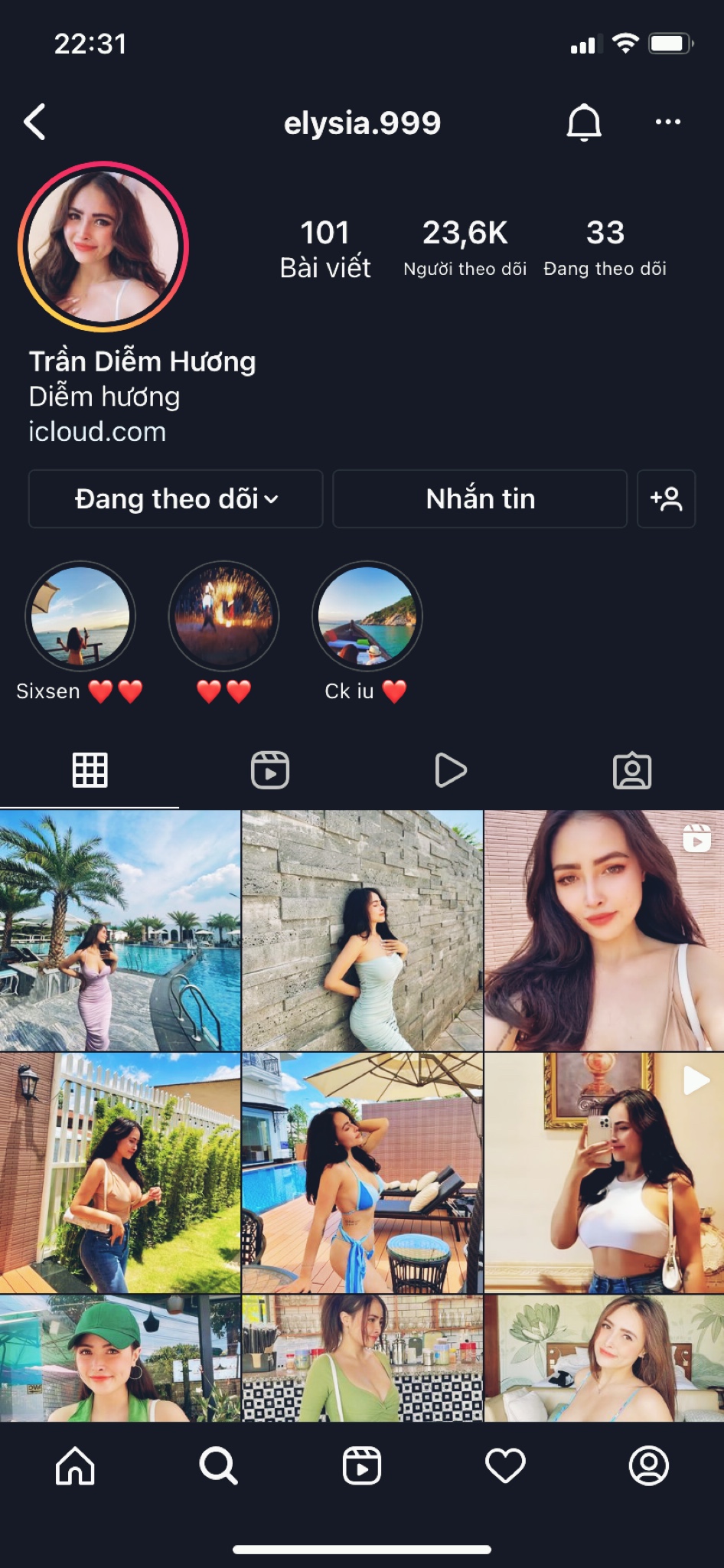Open the heart activity tab

[505, 1466]
